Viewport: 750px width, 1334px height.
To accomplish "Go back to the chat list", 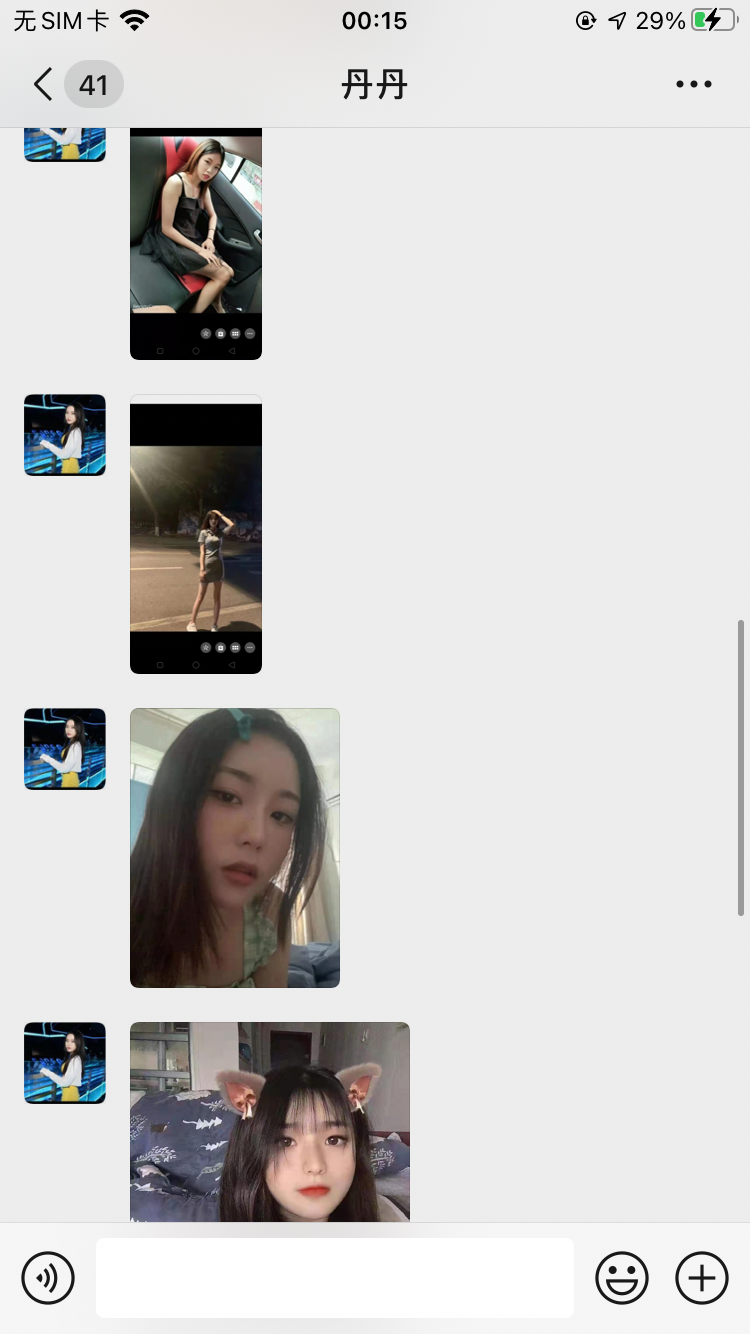I will [44, 85].
